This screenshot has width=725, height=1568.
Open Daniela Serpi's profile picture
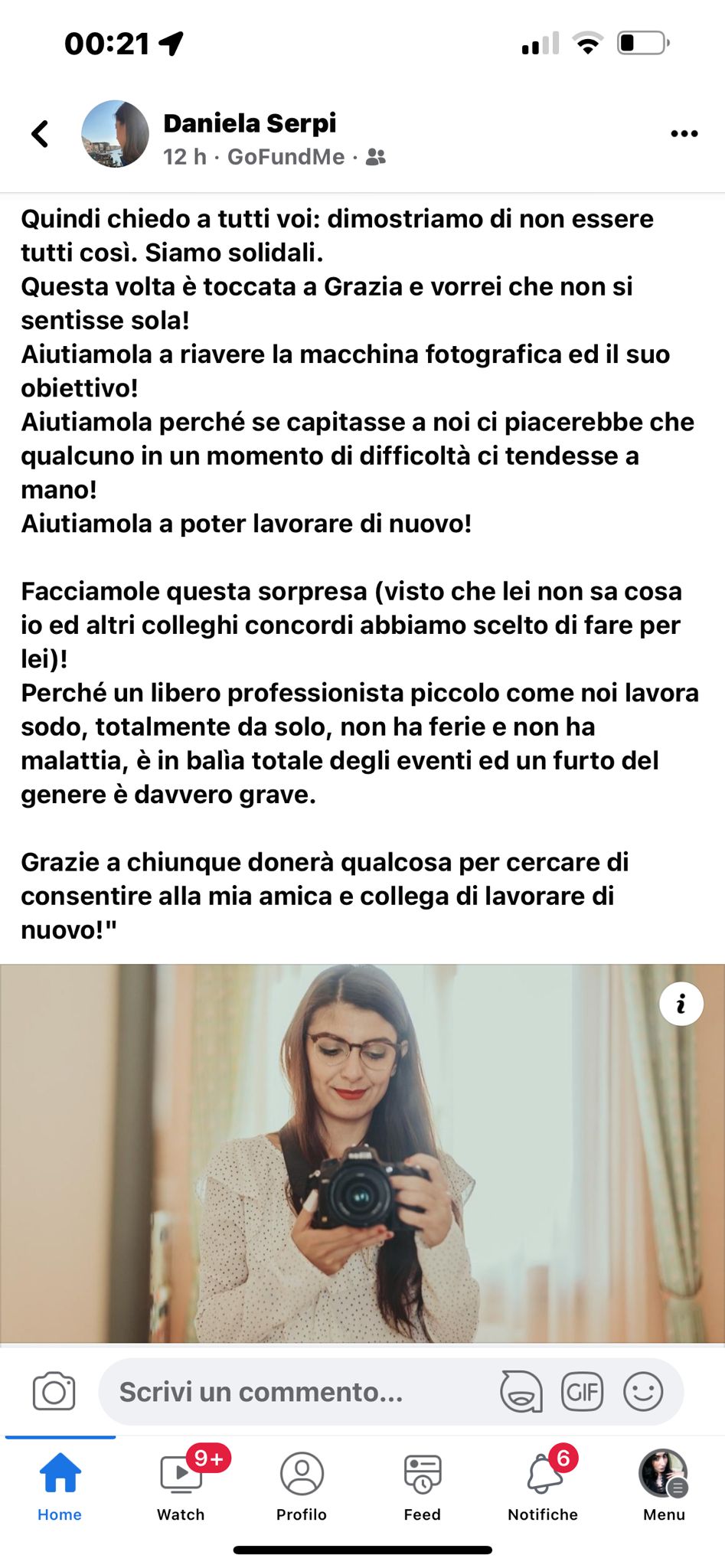[x=115, y=134]
